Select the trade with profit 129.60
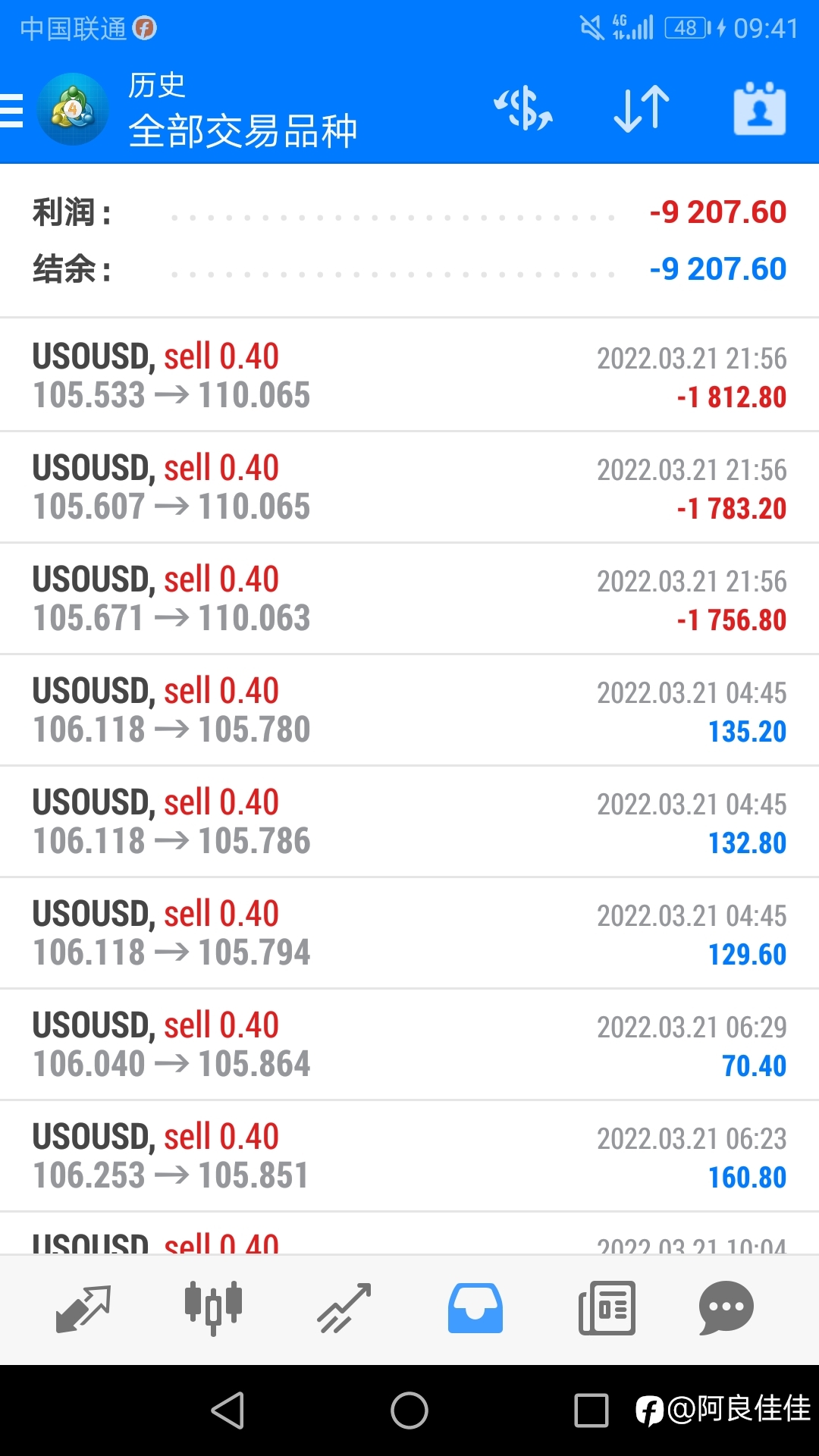The height and width of the screenshot is (1456, 819). (409, 933)
